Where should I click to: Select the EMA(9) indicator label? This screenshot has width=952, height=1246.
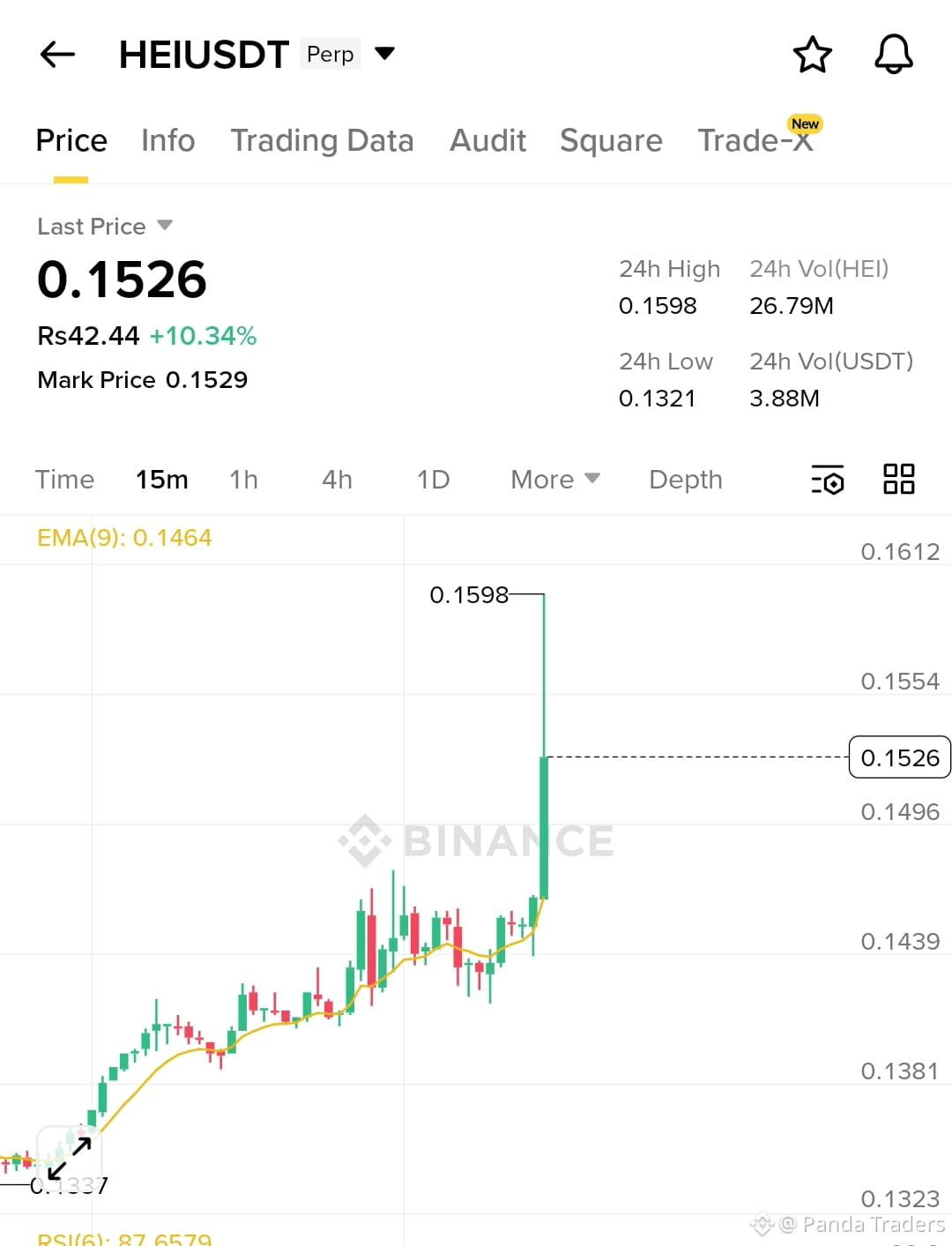point(124,538)
